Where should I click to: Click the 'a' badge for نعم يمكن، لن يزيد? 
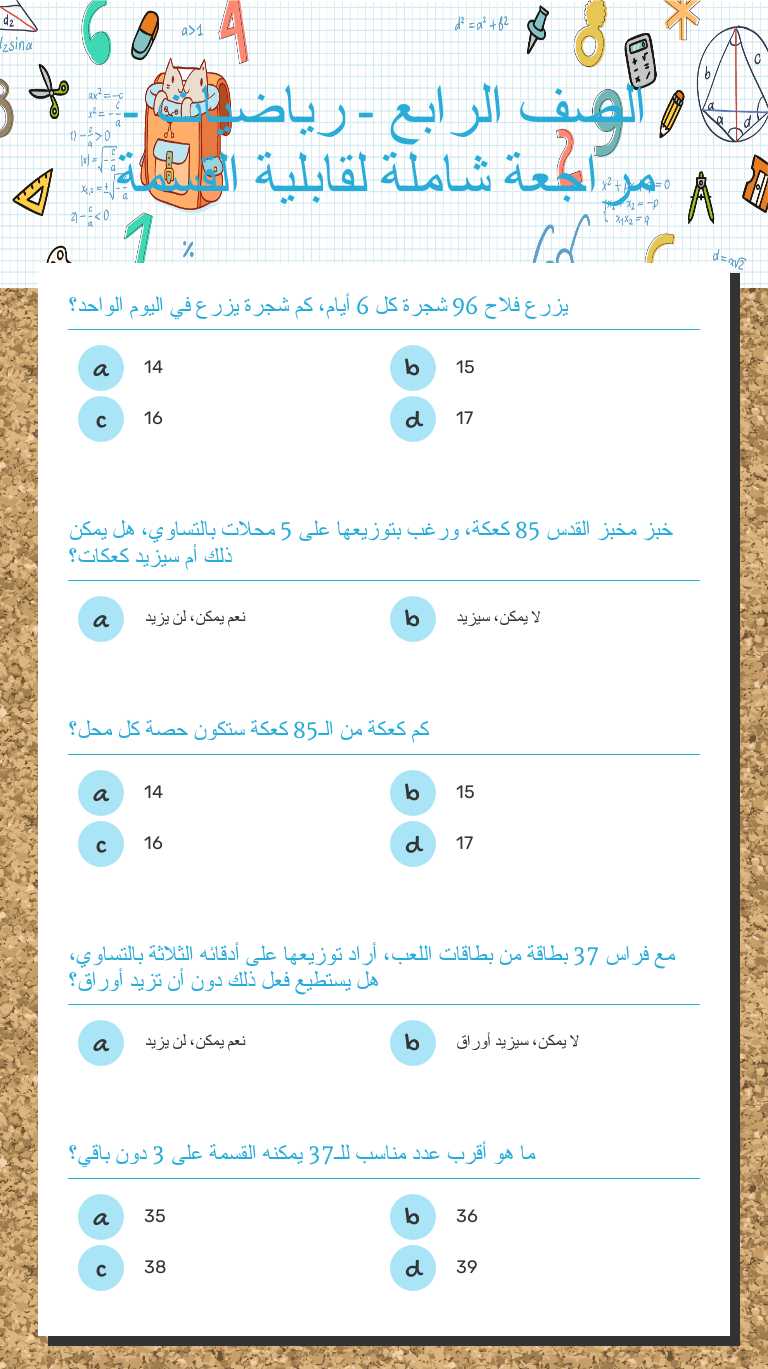coord(100,618)
